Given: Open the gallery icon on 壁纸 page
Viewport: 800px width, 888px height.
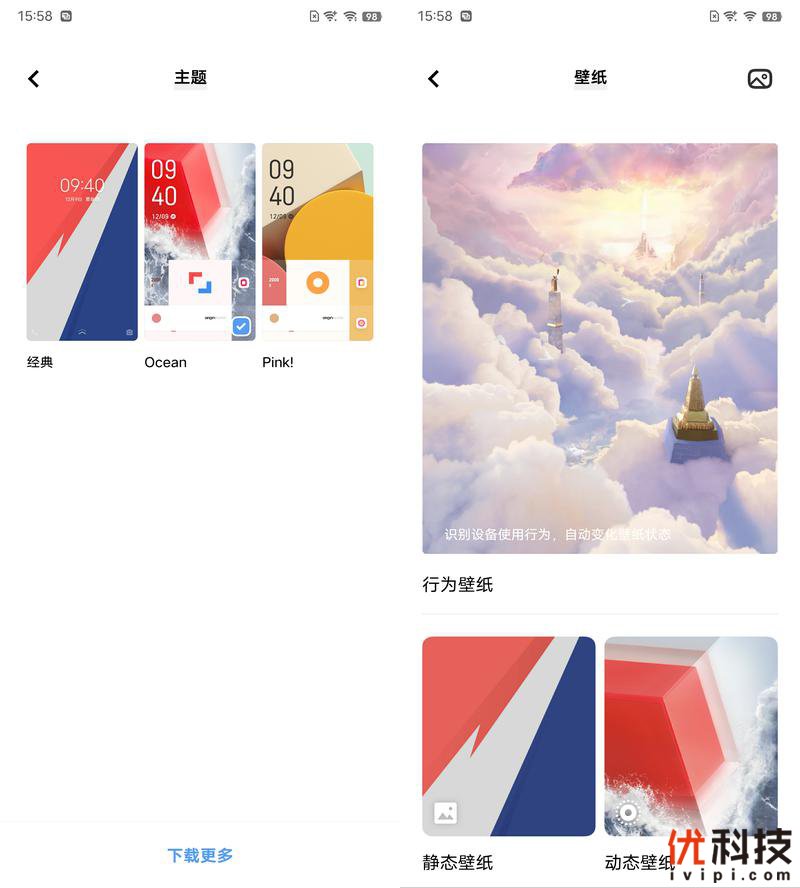Looking at the screenshot, I should (759, 79).
